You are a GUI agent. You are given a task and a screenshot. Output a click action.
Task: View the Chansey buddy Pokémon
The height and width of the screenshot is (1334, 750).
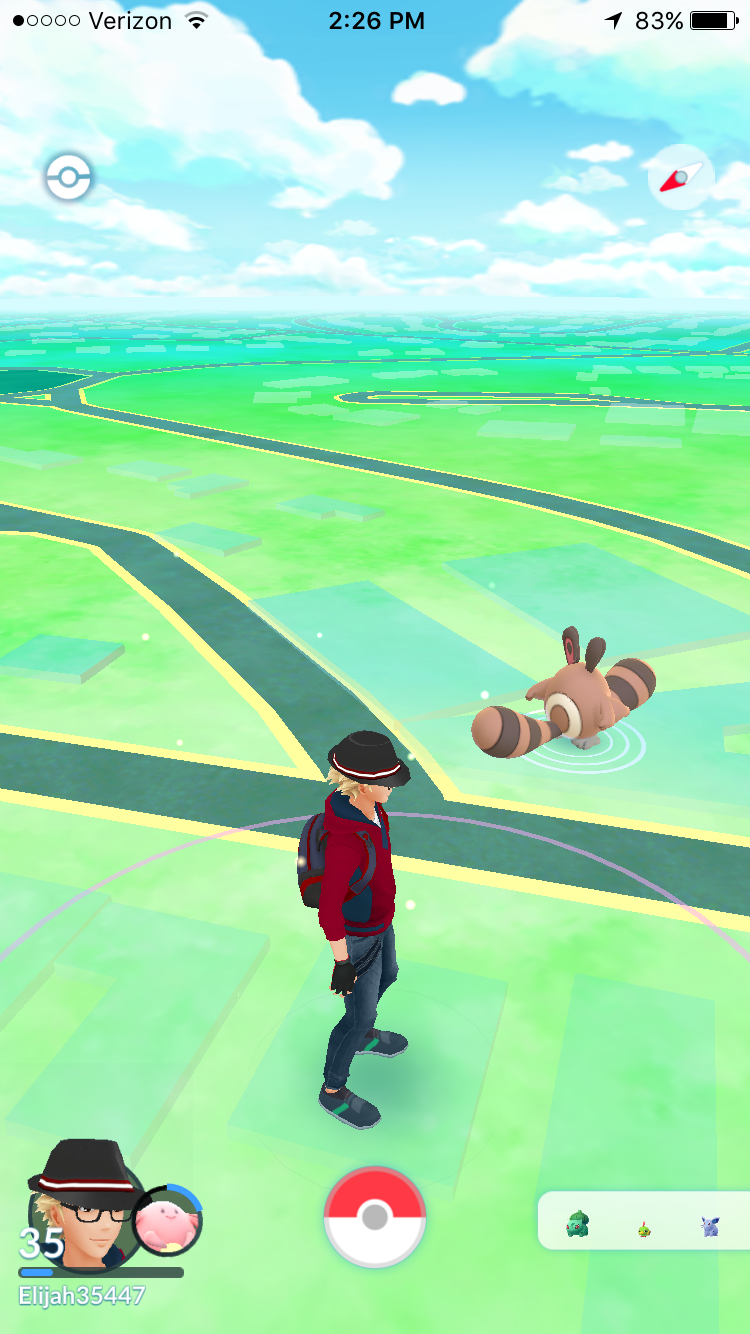[x=168, y=1220]
